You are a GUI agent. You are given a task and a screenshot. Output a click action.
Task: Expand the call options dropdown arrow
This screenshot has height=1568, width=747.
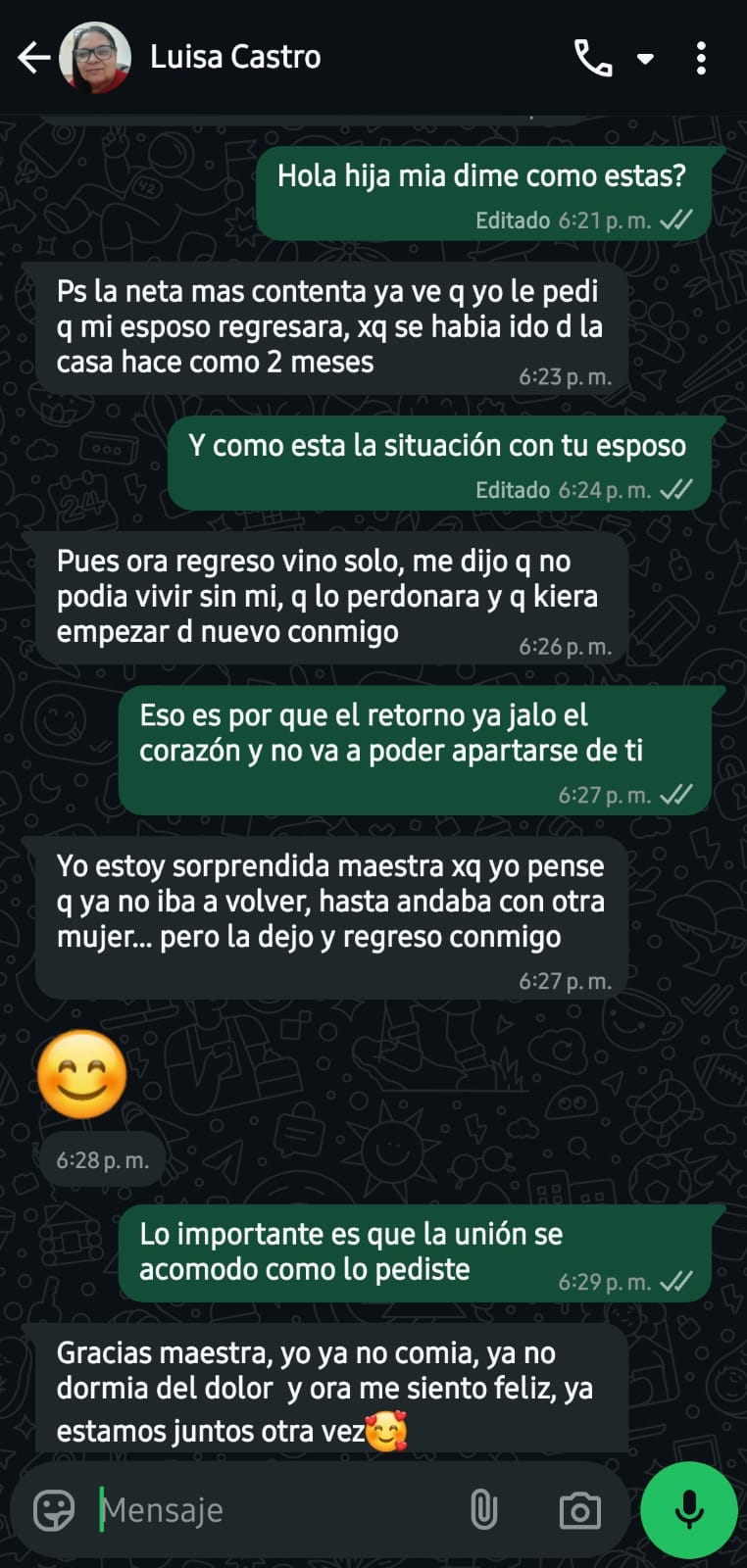pyautogui.click(x=645, y=59)
